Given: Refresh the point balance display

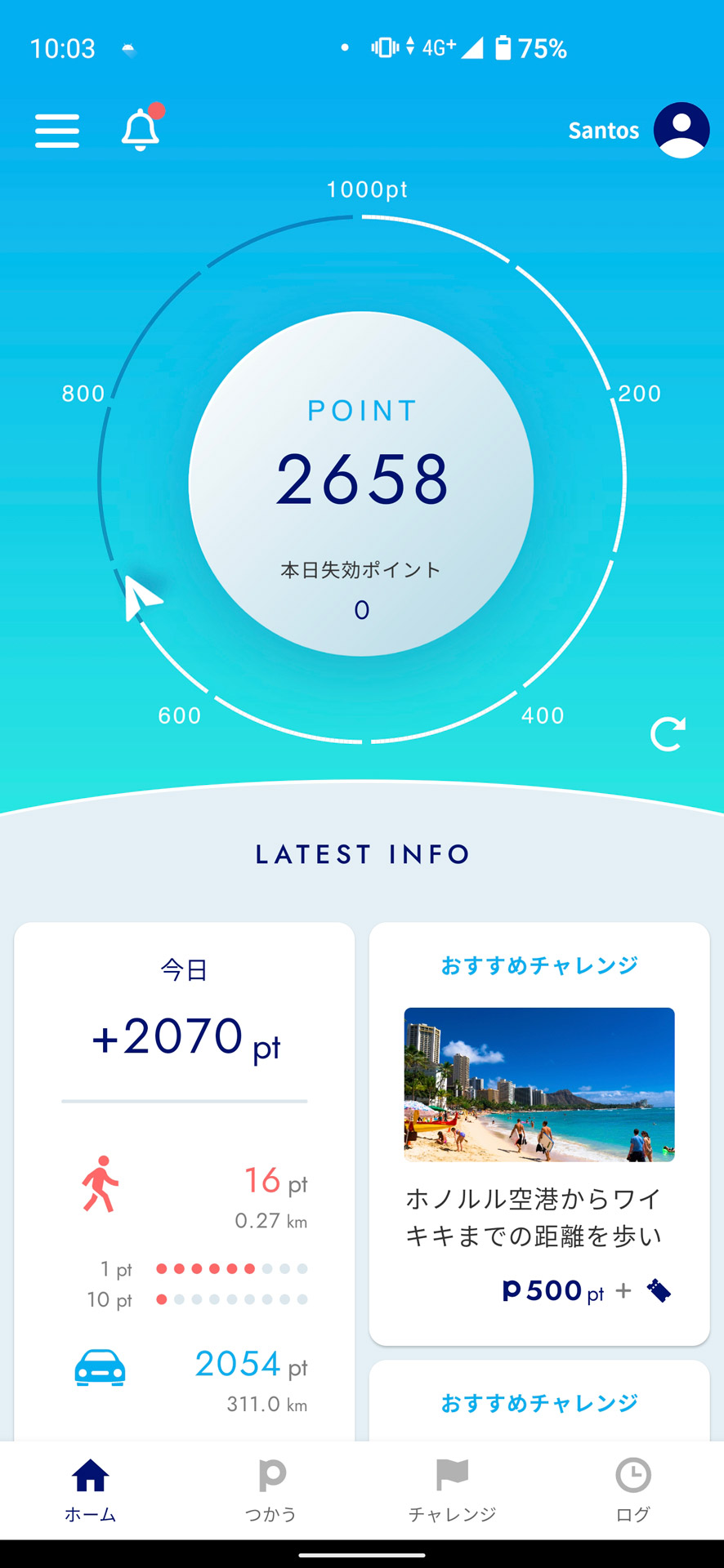Looking at the screenshot, I should pyautogui.click(x=668, y=733).
